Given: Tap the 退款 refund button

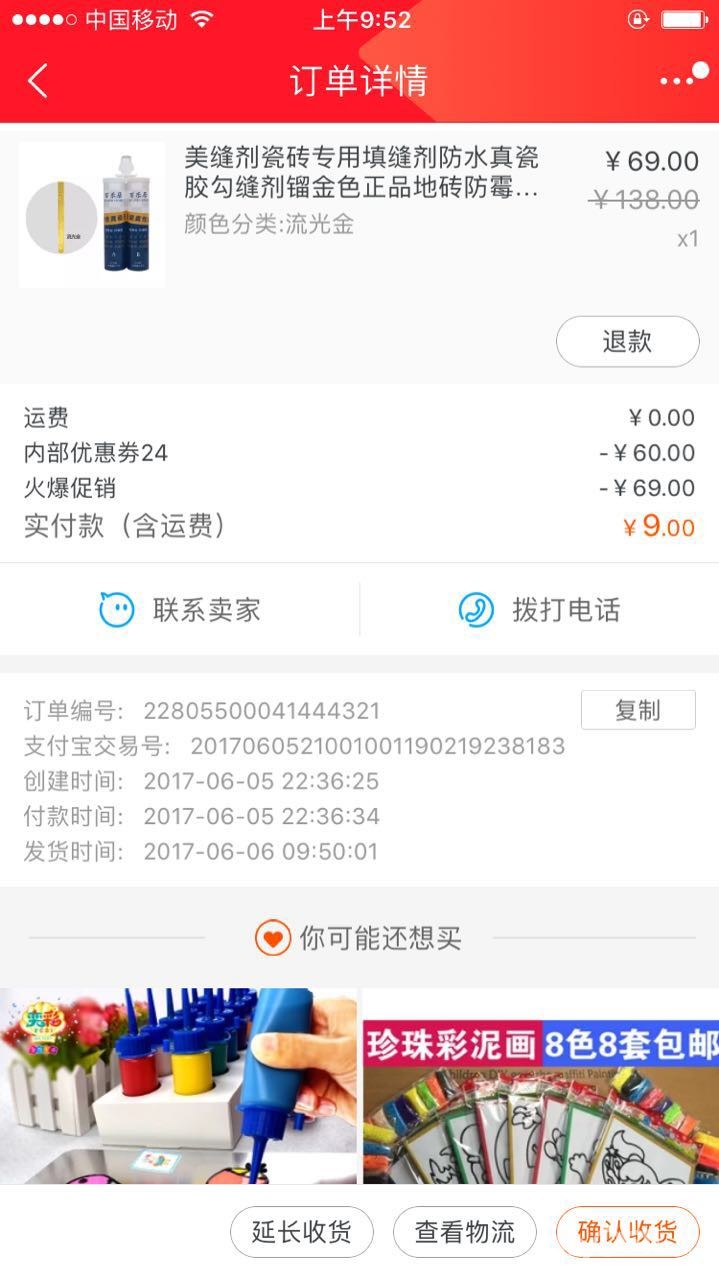Looking at the screenshot, I should [627, 342].
